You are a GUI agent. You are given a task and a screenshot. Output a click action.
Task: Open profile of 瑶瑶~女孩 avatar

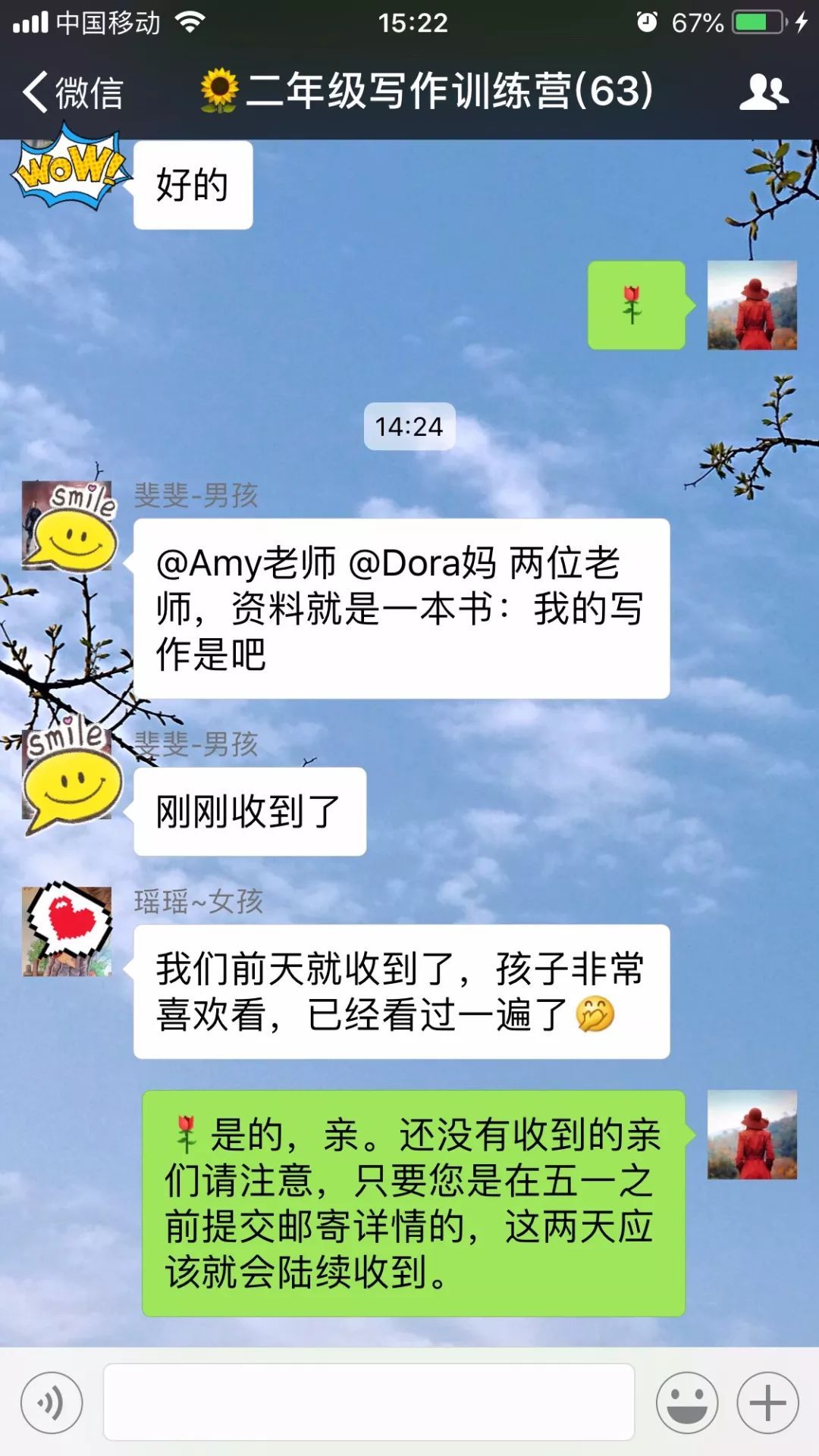[67, 931]
